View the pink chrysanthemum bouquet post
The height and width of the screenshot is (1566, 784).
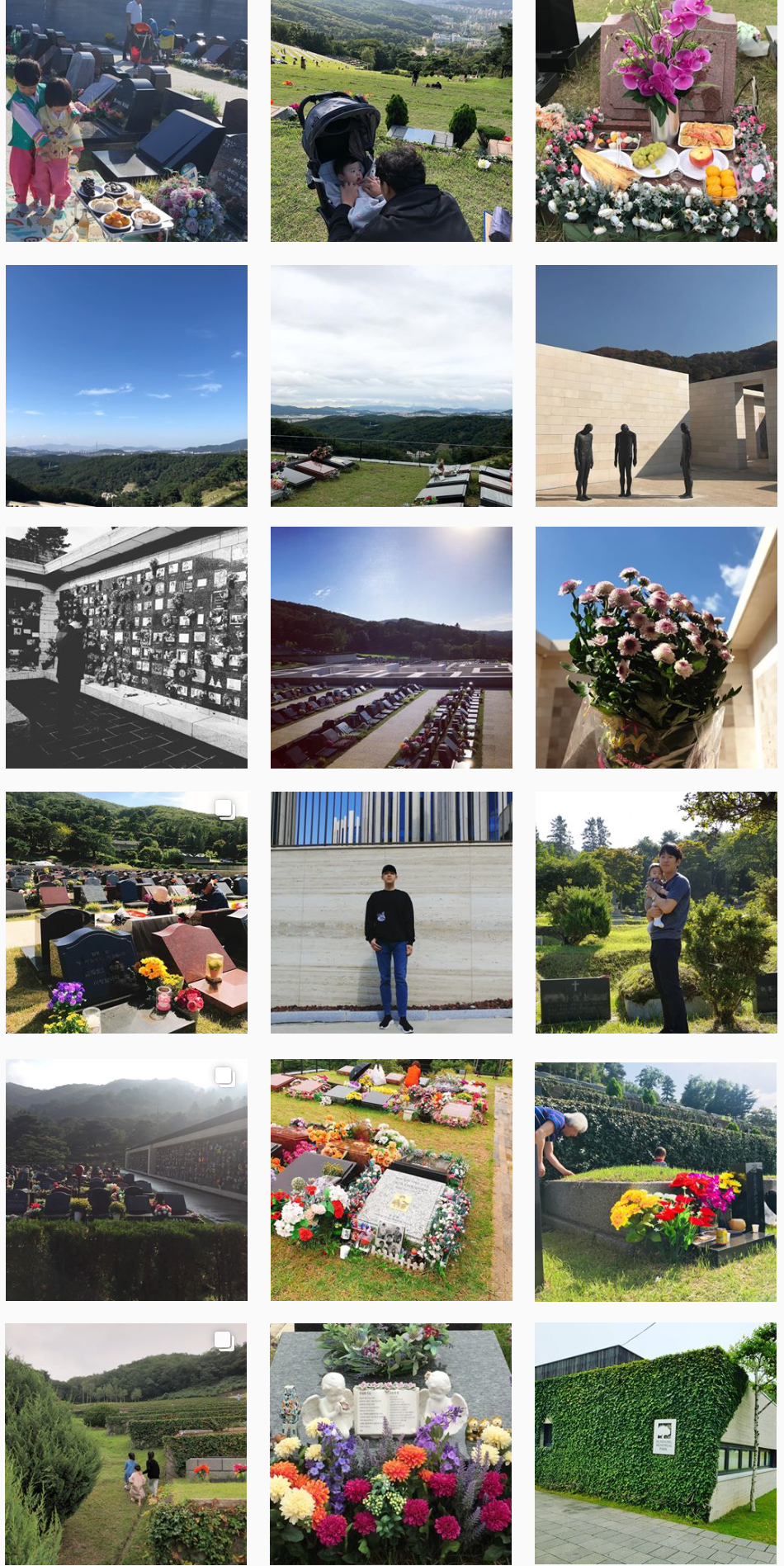(656, 648)
